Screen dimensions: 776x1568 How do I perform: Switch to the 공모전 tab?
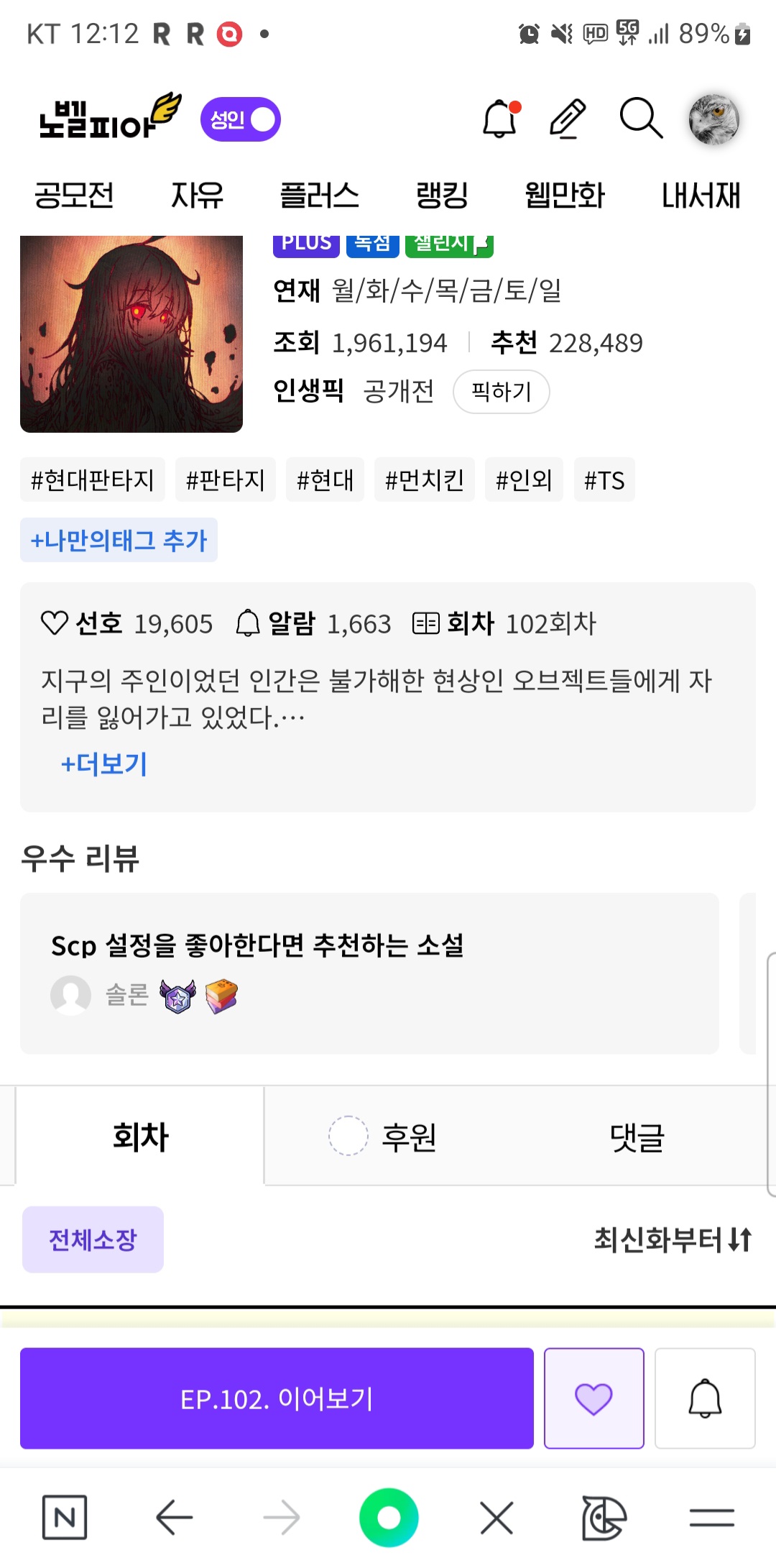click(74, 196)
